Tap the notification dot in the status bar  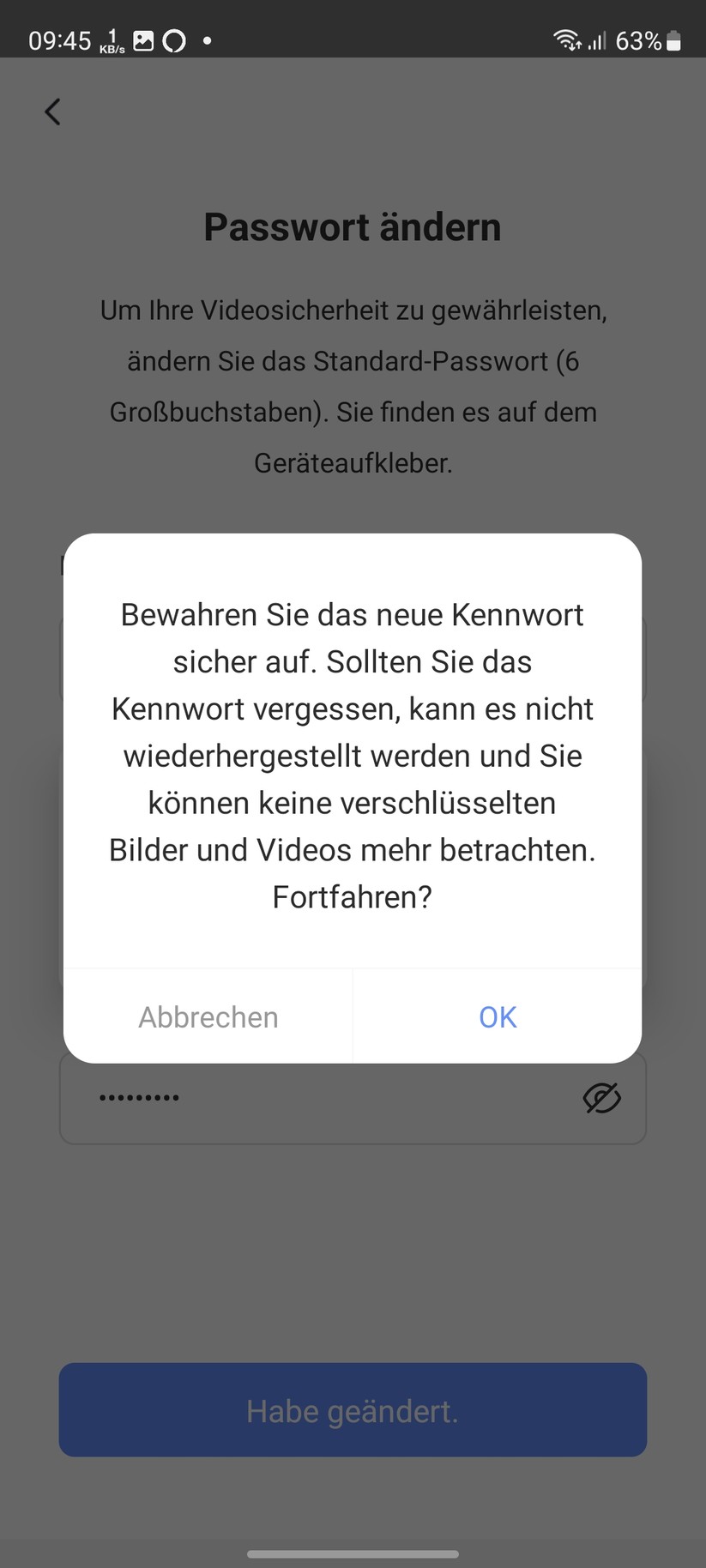[205, 40]
